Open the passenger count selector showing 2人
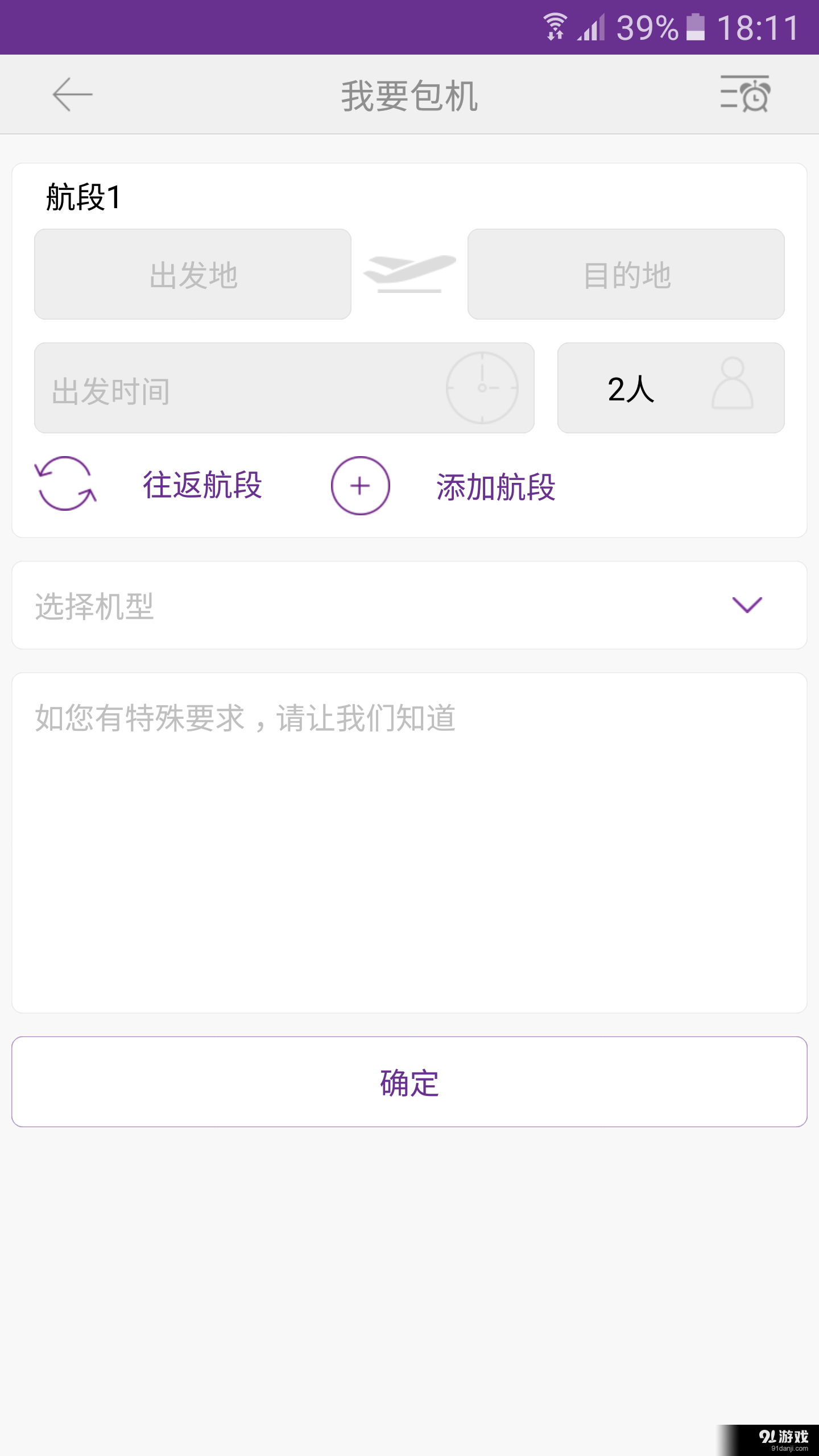This screenshot has height=1456, width=819. [631, 387]
